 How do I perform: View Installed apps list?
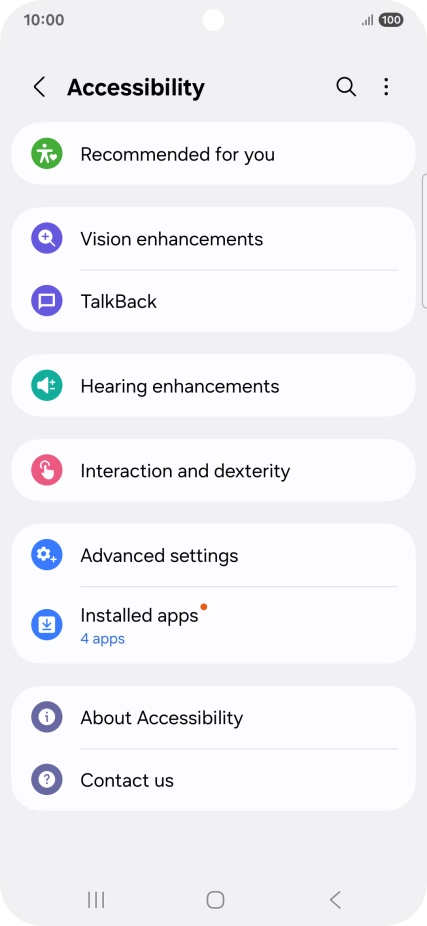(x=213, y=625)
